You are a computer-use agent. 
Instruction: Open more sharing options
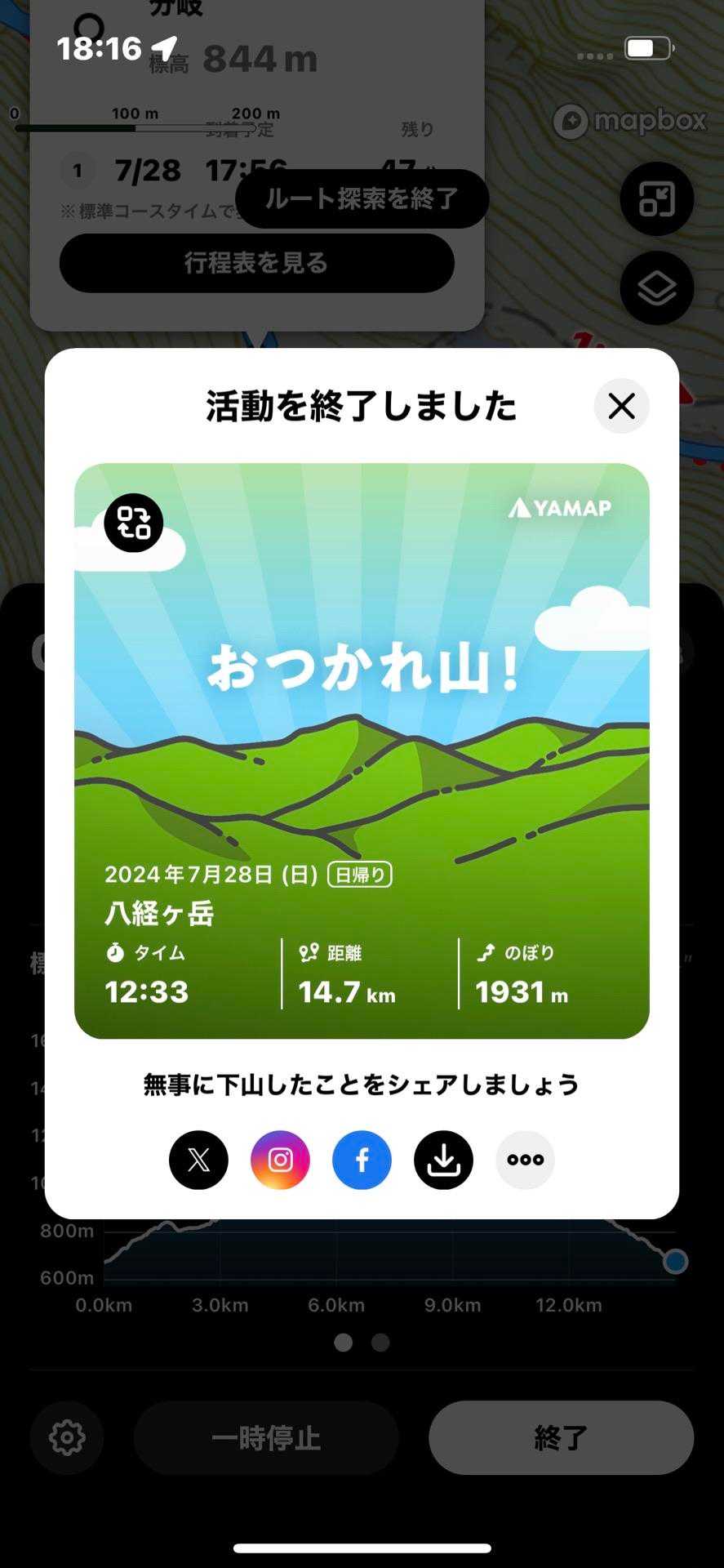tap(525, 1160)
